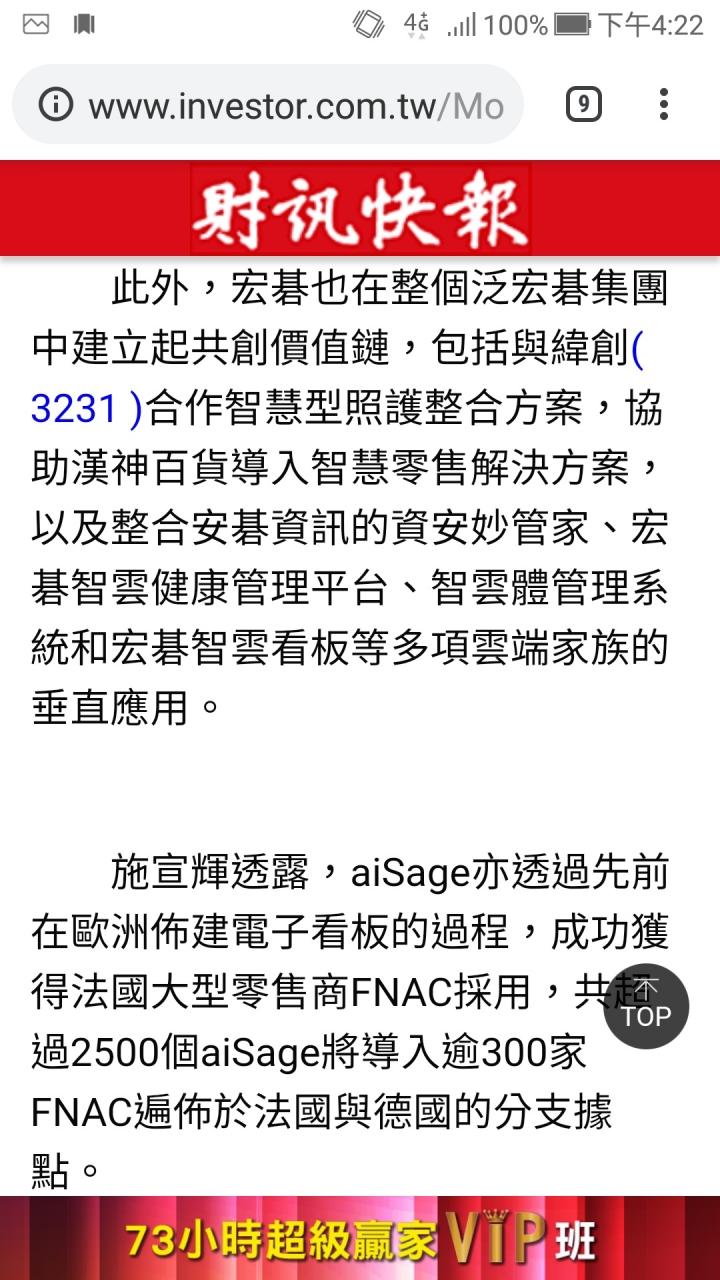Jump back to top with TOP button

pyautogui.click(x=646, y=1007)
